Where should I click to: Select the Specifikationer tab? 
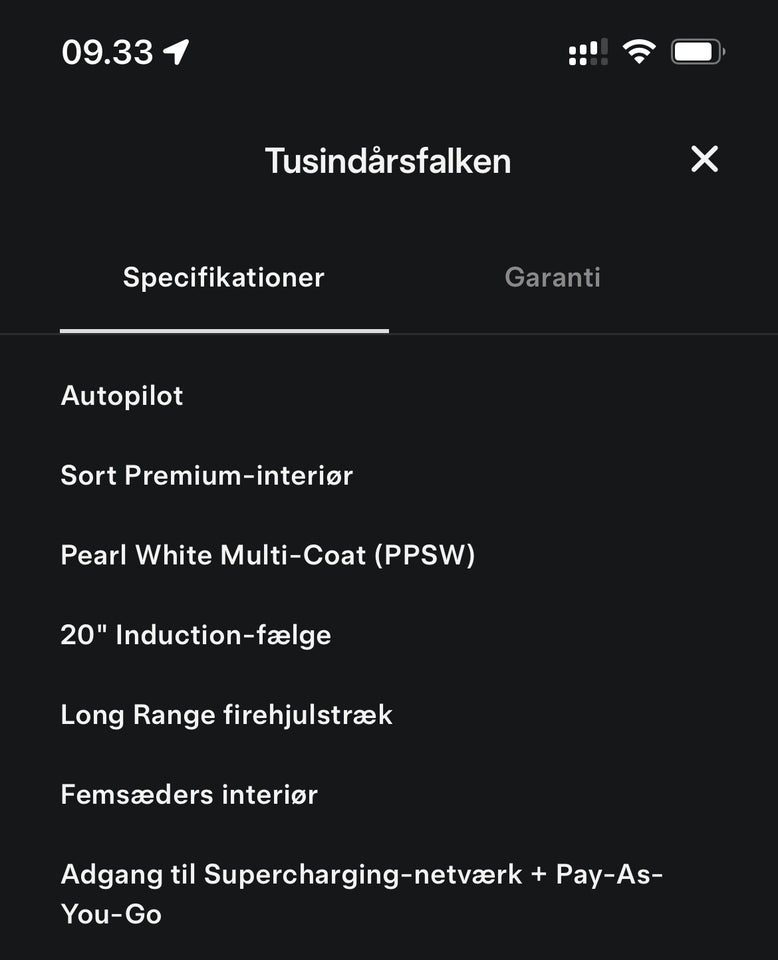point(222,278)
